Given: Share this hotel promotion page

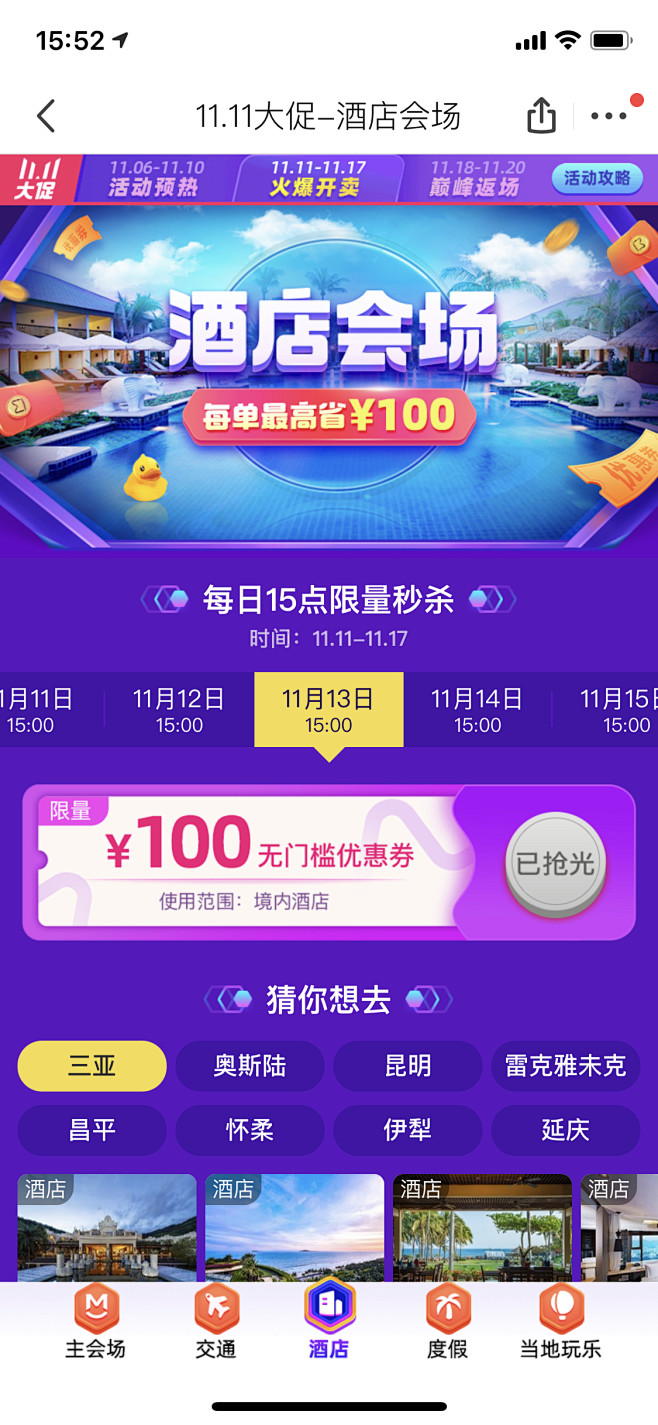Looking at the screenshot, I should (541, 115).
